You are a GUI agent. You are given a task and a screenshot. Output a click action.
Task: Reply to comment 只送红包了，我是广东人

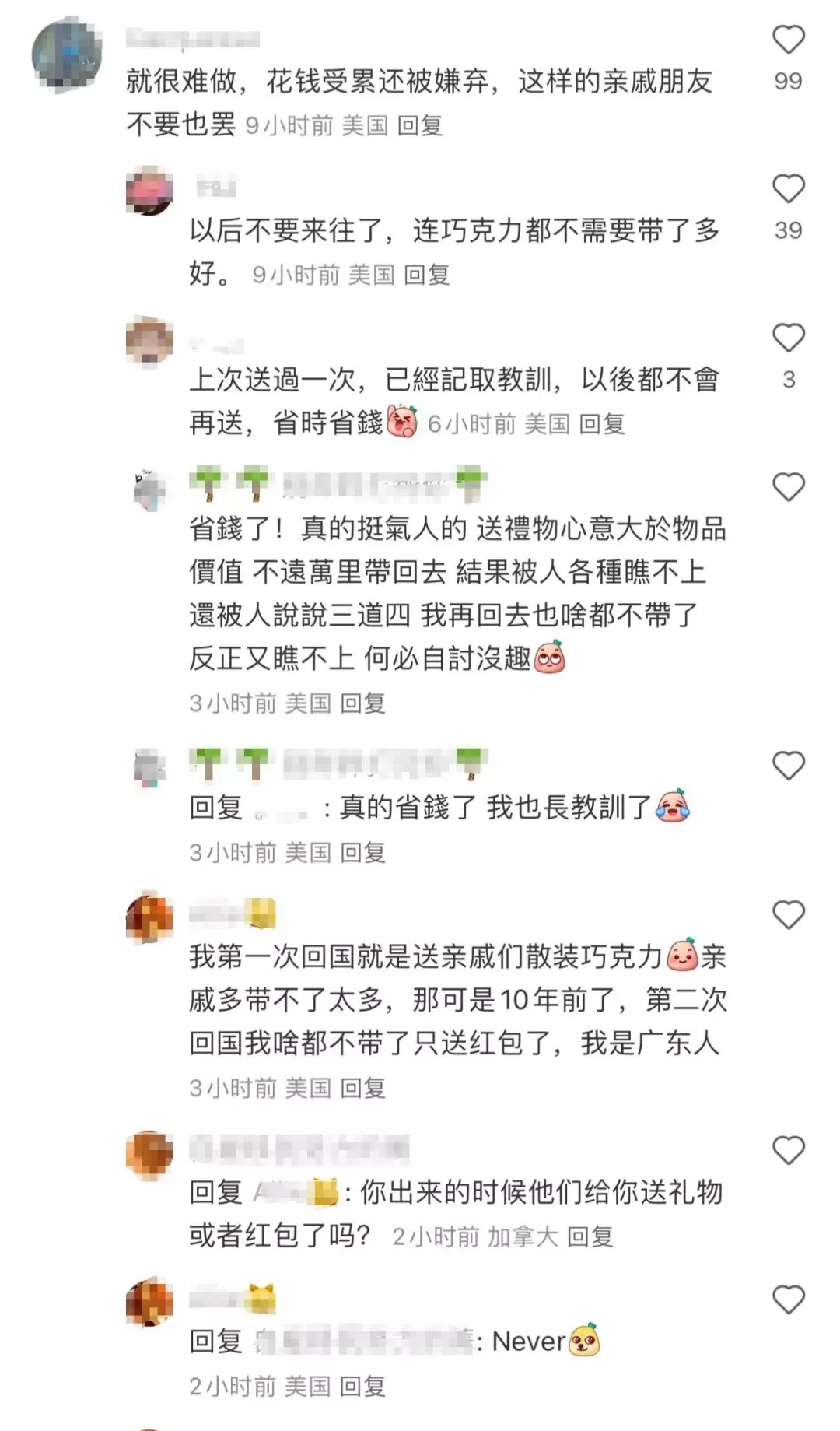[362, 1088]
